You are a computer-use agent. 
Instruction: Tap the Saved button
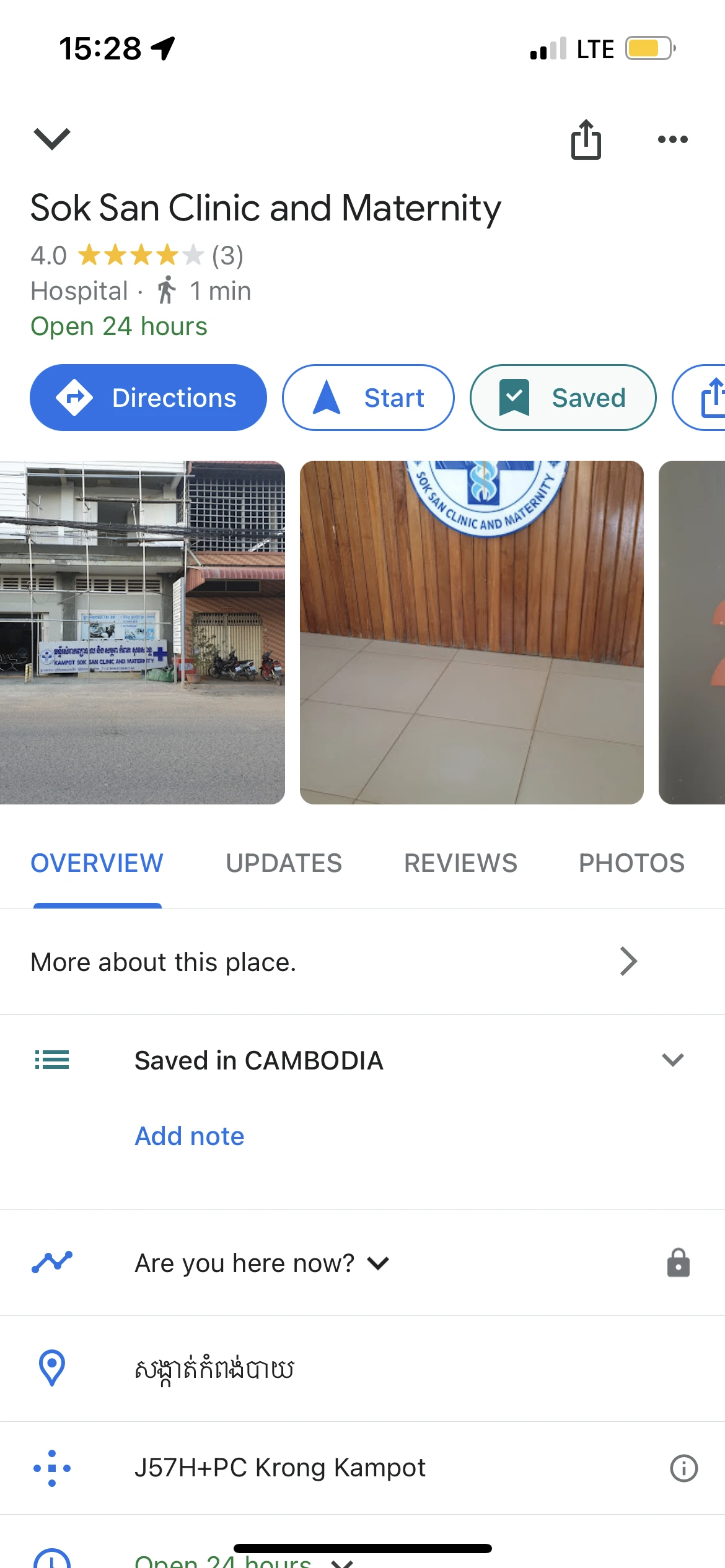click(563, 398)
